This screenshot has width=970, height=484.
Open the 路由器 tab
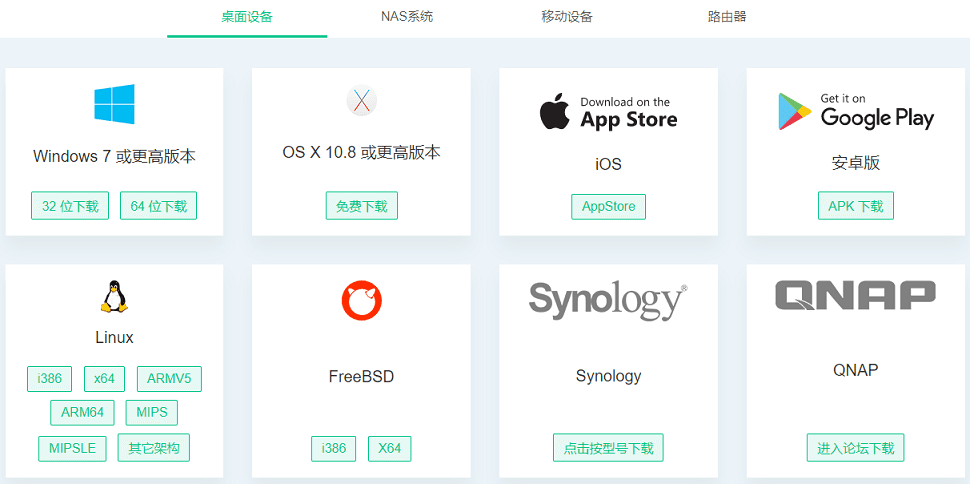(726, 17)
